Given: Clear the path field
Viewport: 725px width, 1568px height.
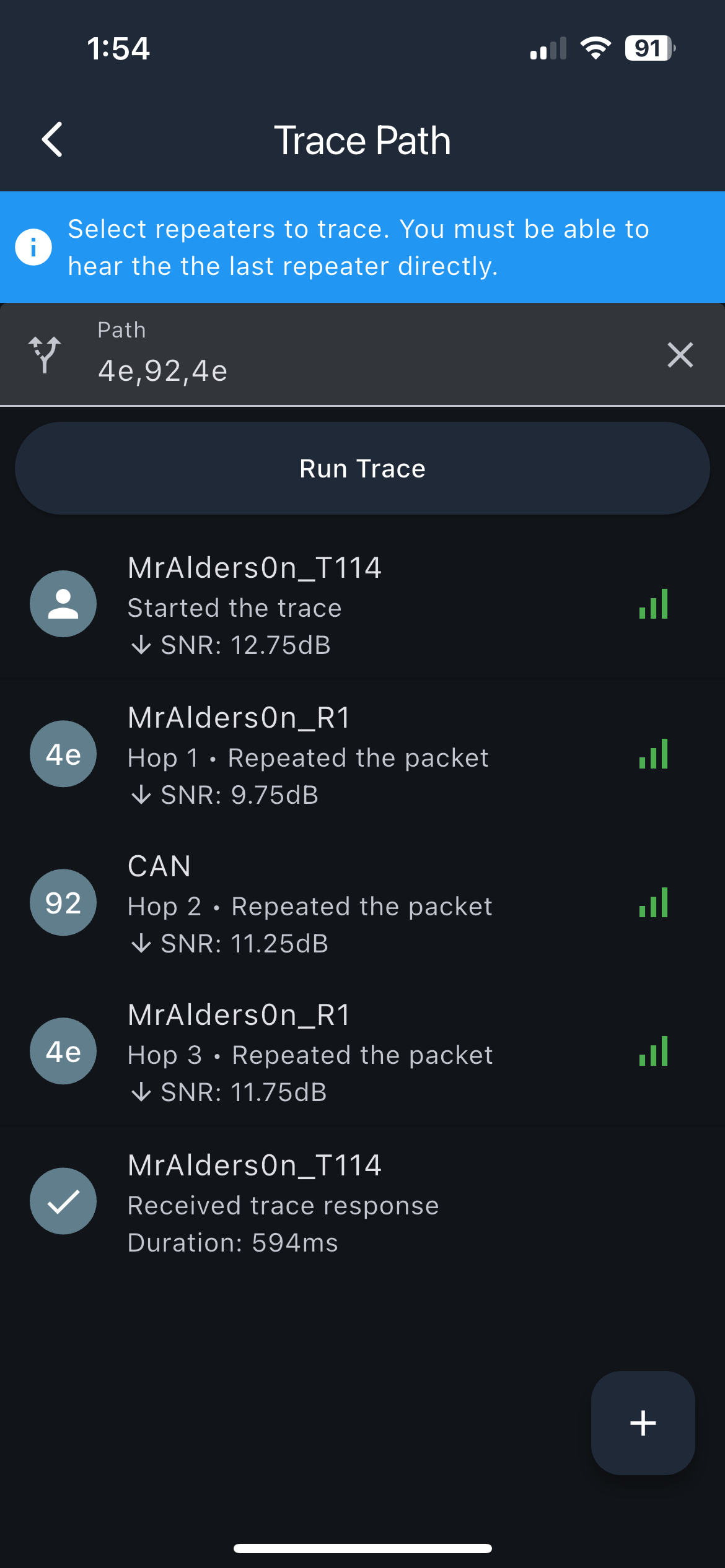Looking at the screenshot, I should pos(680,355).
